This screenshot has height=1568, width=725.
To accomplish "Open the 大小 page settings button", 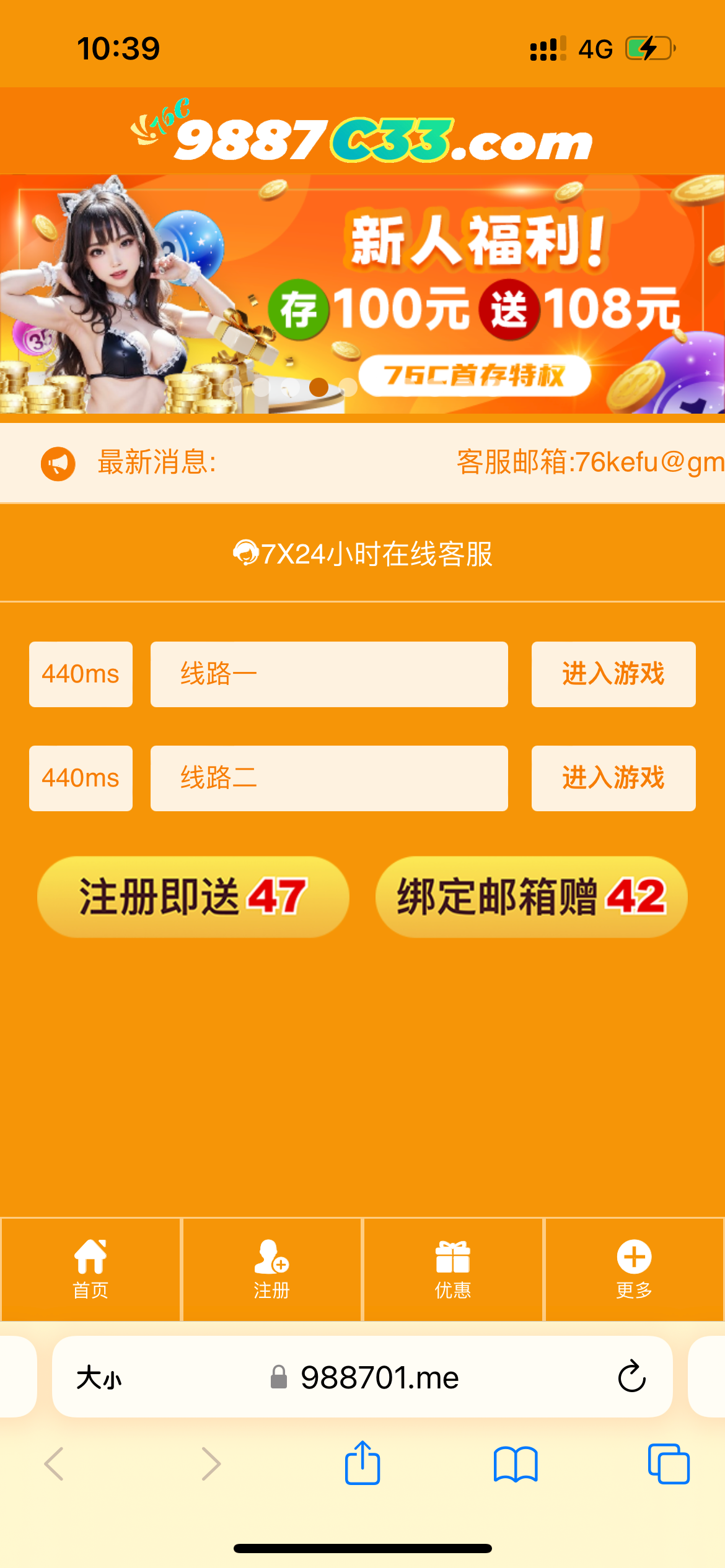I will (99, 1377).
